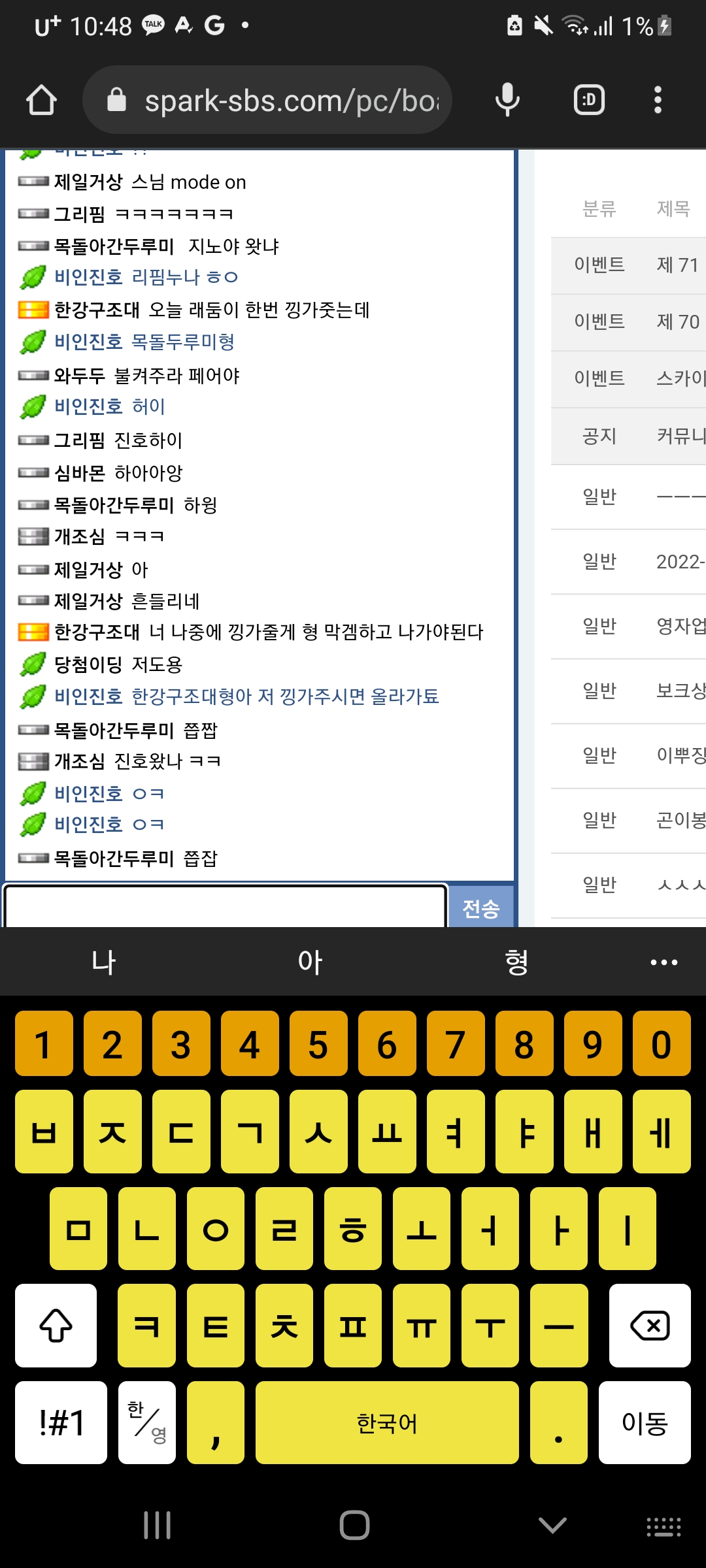Open the !#1 symbols keyboard
The height and width of the screenshot is (1568, 706).
coord(61,1422)
